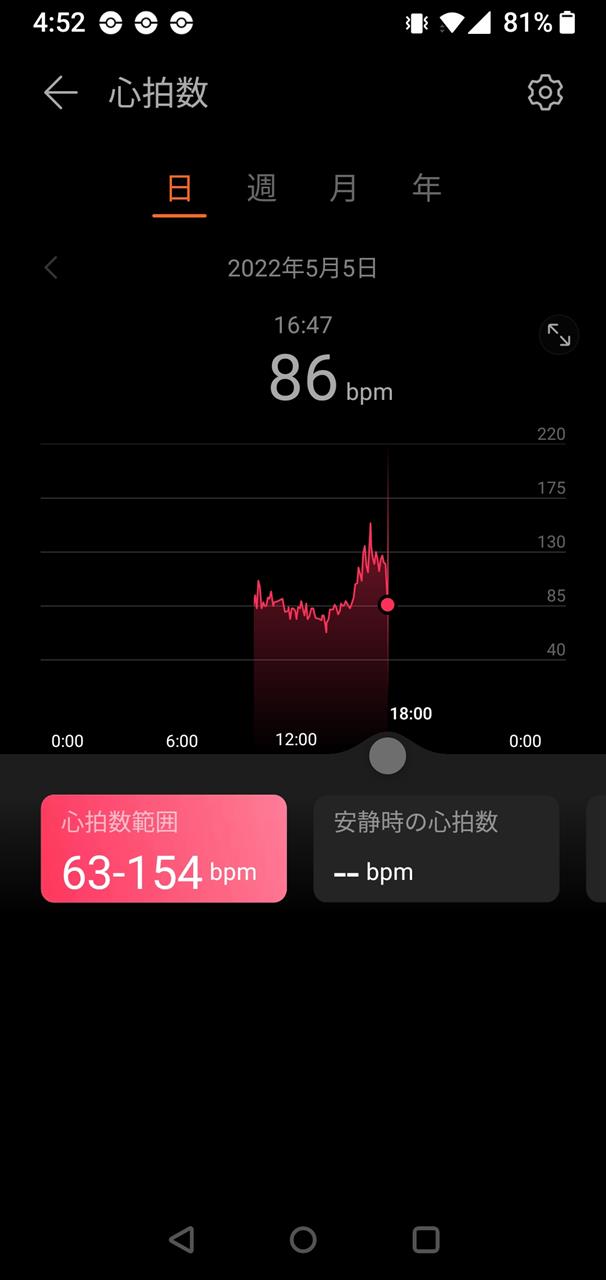606x1280 pixels.
Task: Tap the chart's time slider handle
Action: click(x=387, y=756)
